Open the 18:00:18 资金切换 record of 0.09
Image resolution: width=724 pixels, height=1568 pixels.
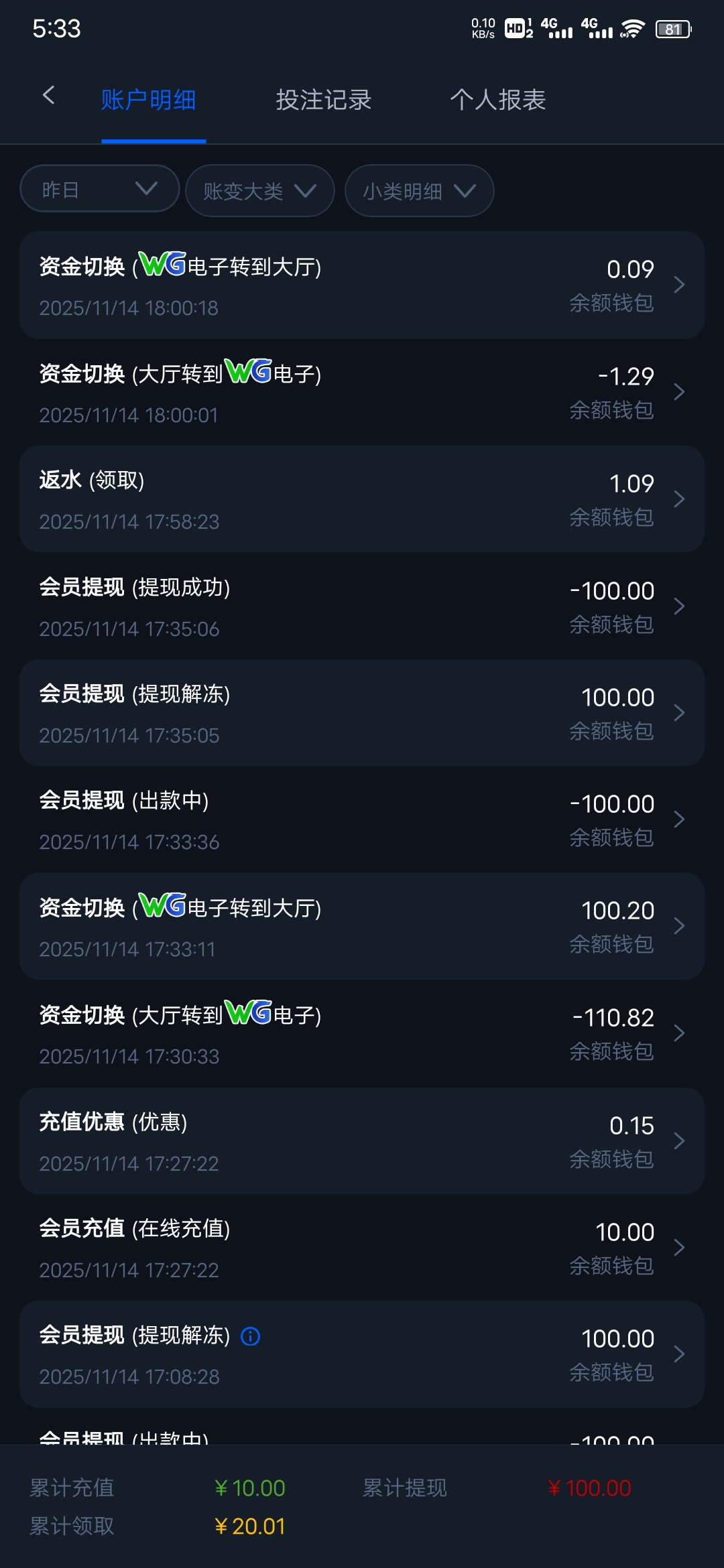point(362,285)
